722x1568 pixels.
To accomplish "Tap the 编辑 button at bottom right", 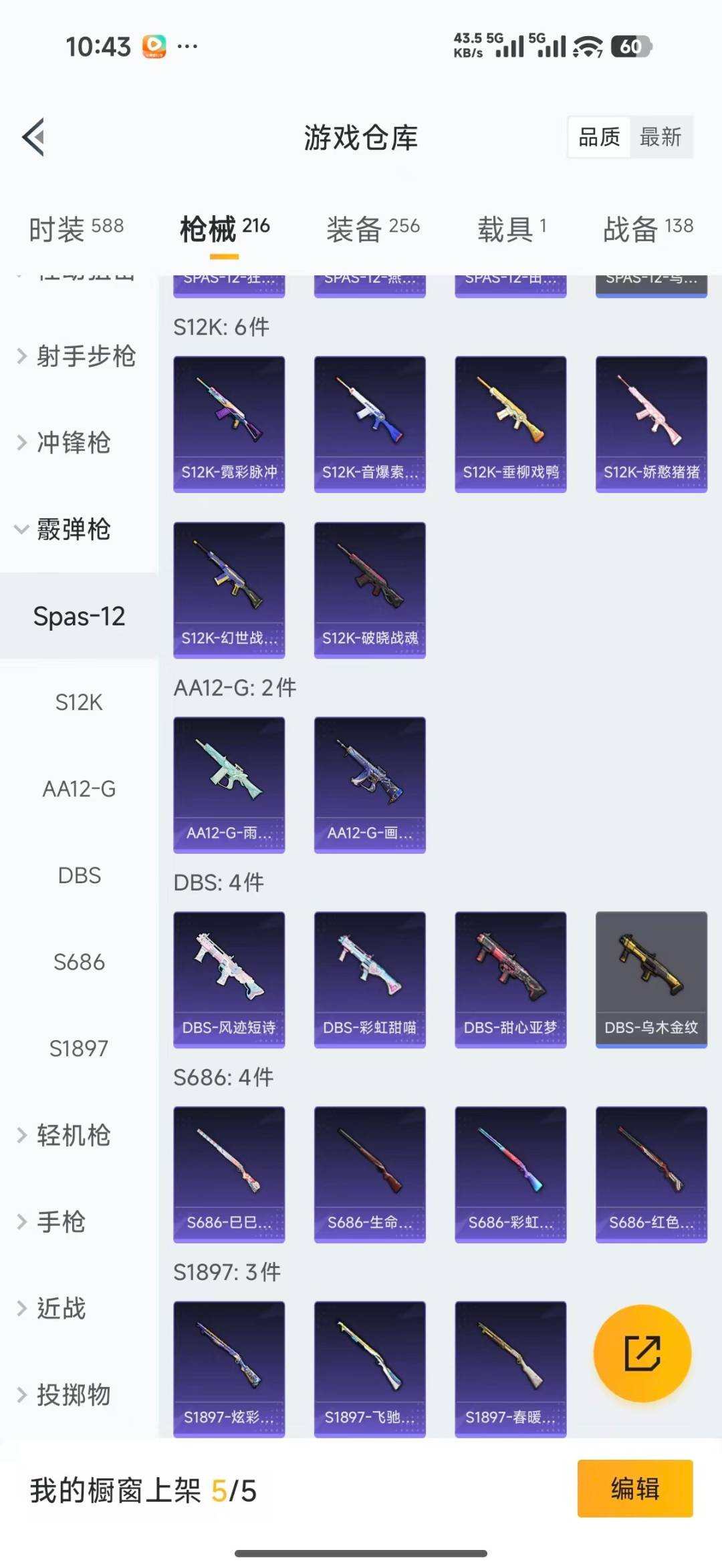I will pos(634,1491).
